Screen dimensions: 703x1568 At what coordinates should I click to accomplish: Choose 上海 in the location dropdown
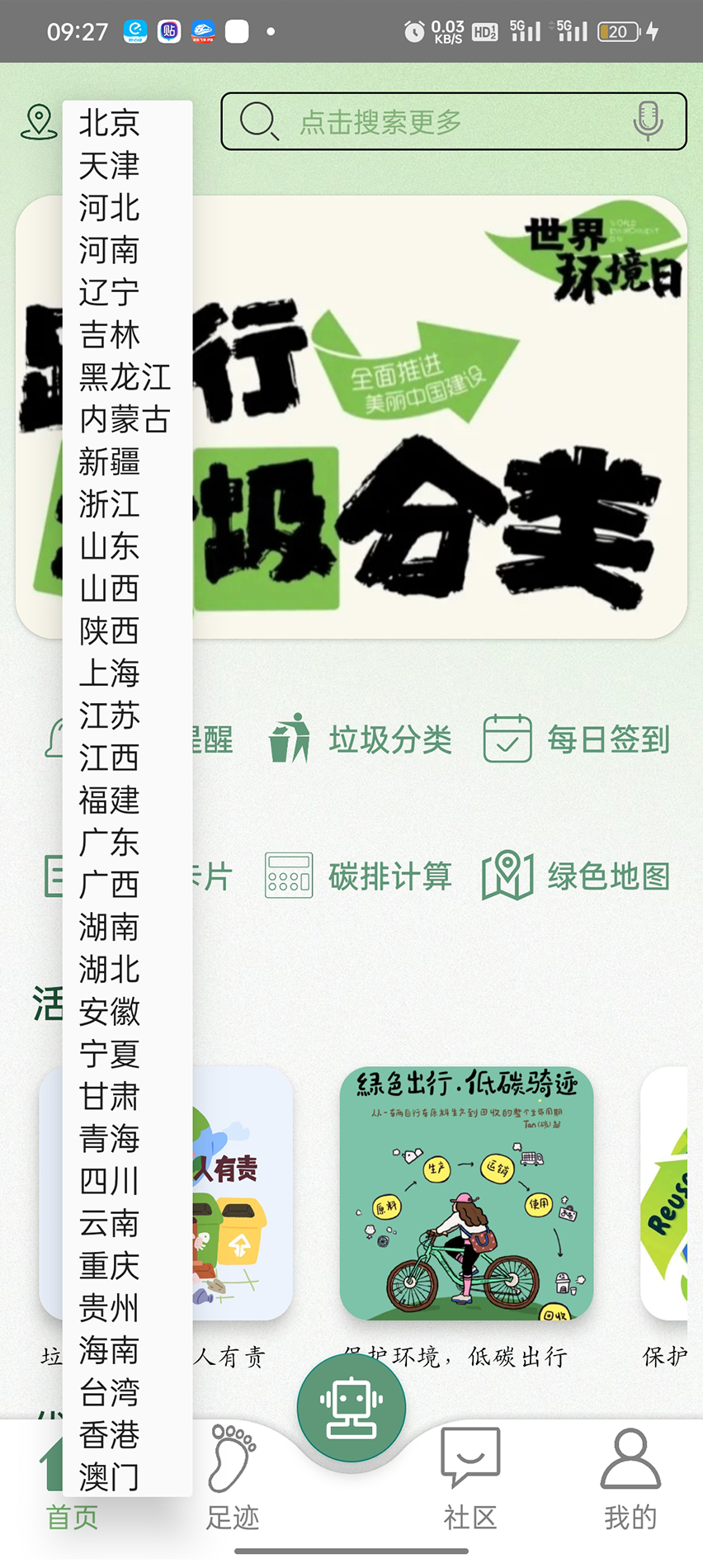click(x=109, y=673)
